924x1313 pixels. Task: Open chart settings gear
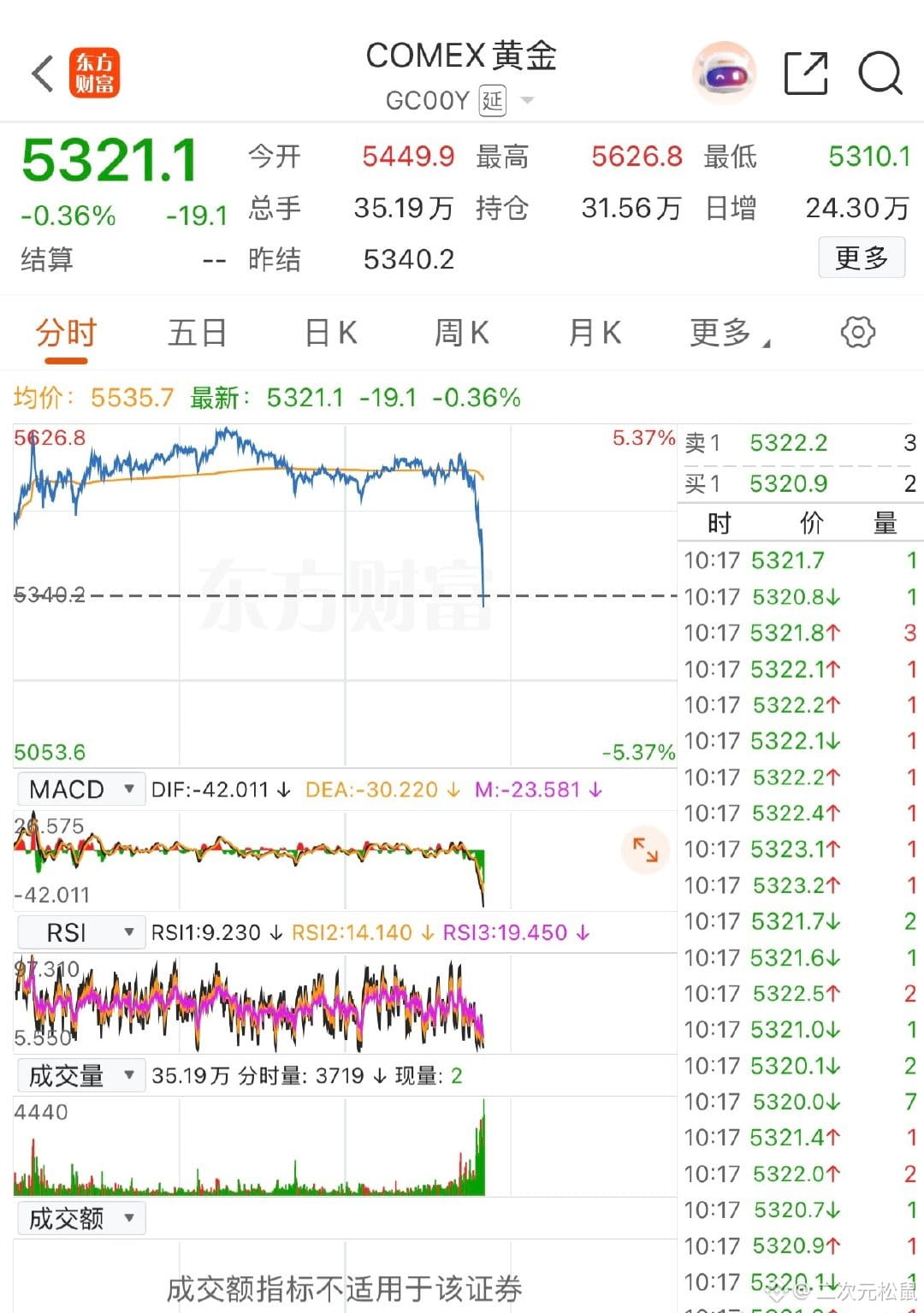click(857, 332)
